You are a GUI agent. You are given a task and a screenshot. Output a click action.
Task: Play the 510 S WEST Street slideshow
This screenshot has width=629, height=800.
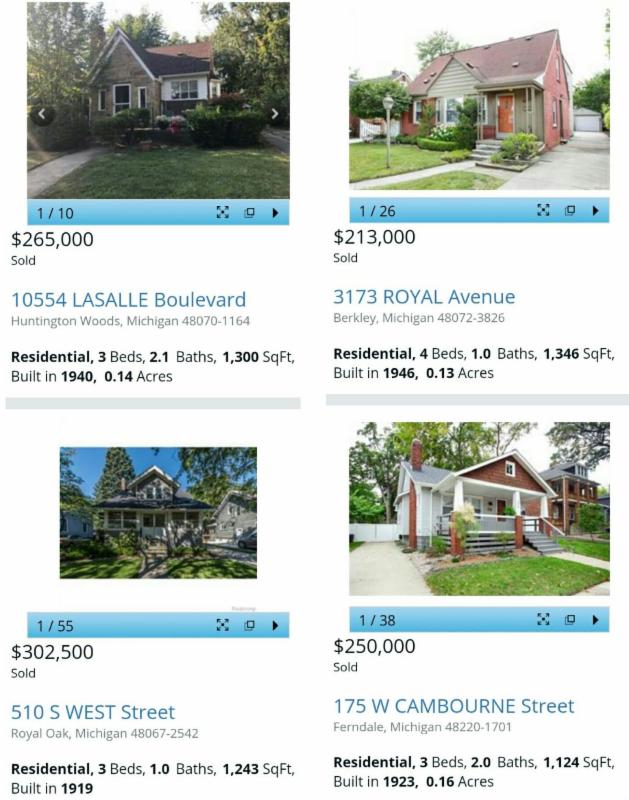(x=275, y=625)
